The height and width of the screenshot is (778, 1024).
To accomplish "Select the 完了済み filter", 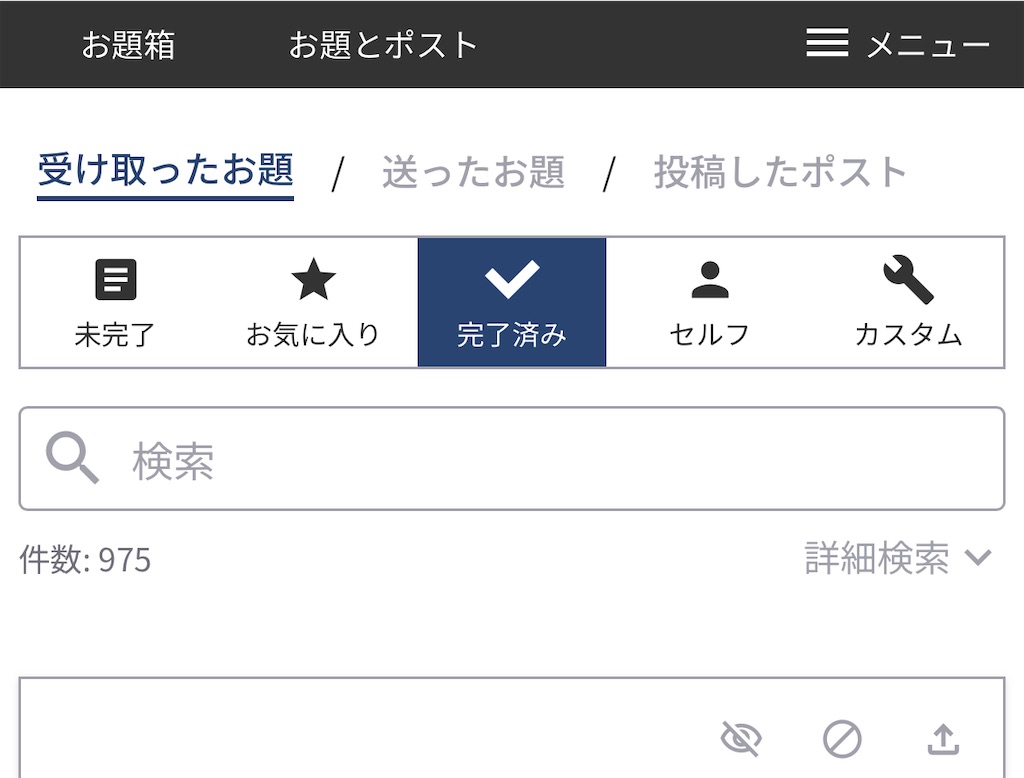I will [512, 303].
